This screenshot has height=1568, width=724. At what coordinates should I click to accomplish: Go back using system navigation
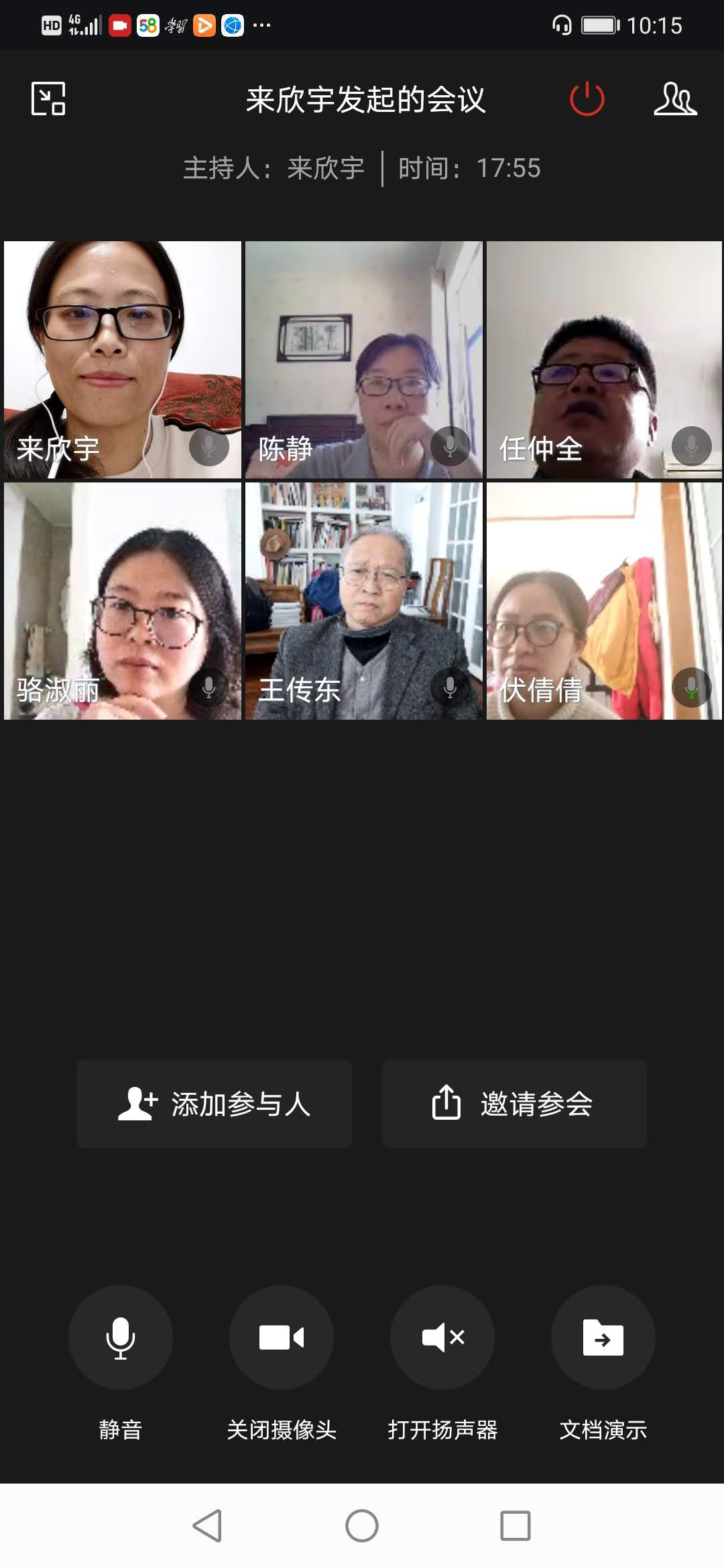point(207,1526)
